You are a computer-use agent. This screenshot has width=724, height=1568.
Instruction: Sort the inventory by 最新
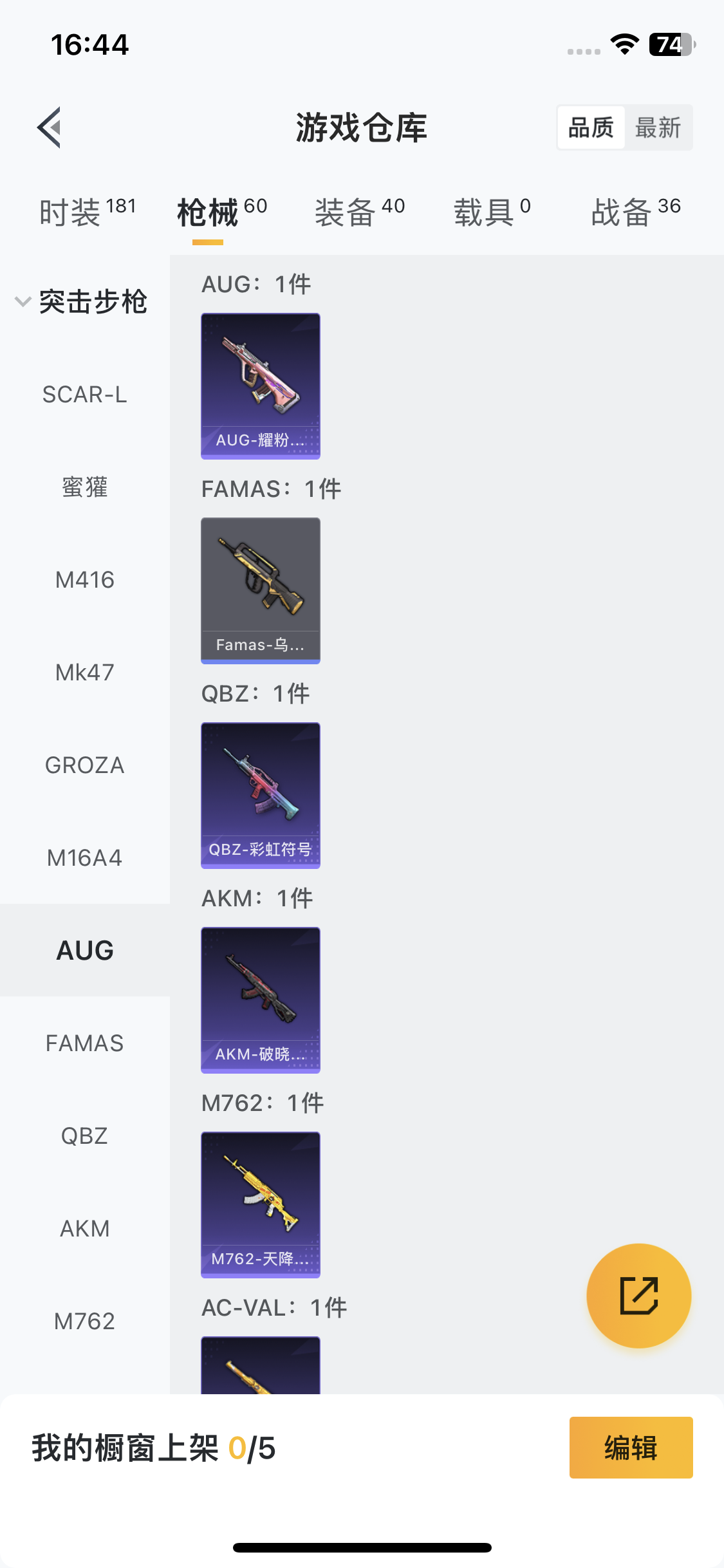coord(657,127)
